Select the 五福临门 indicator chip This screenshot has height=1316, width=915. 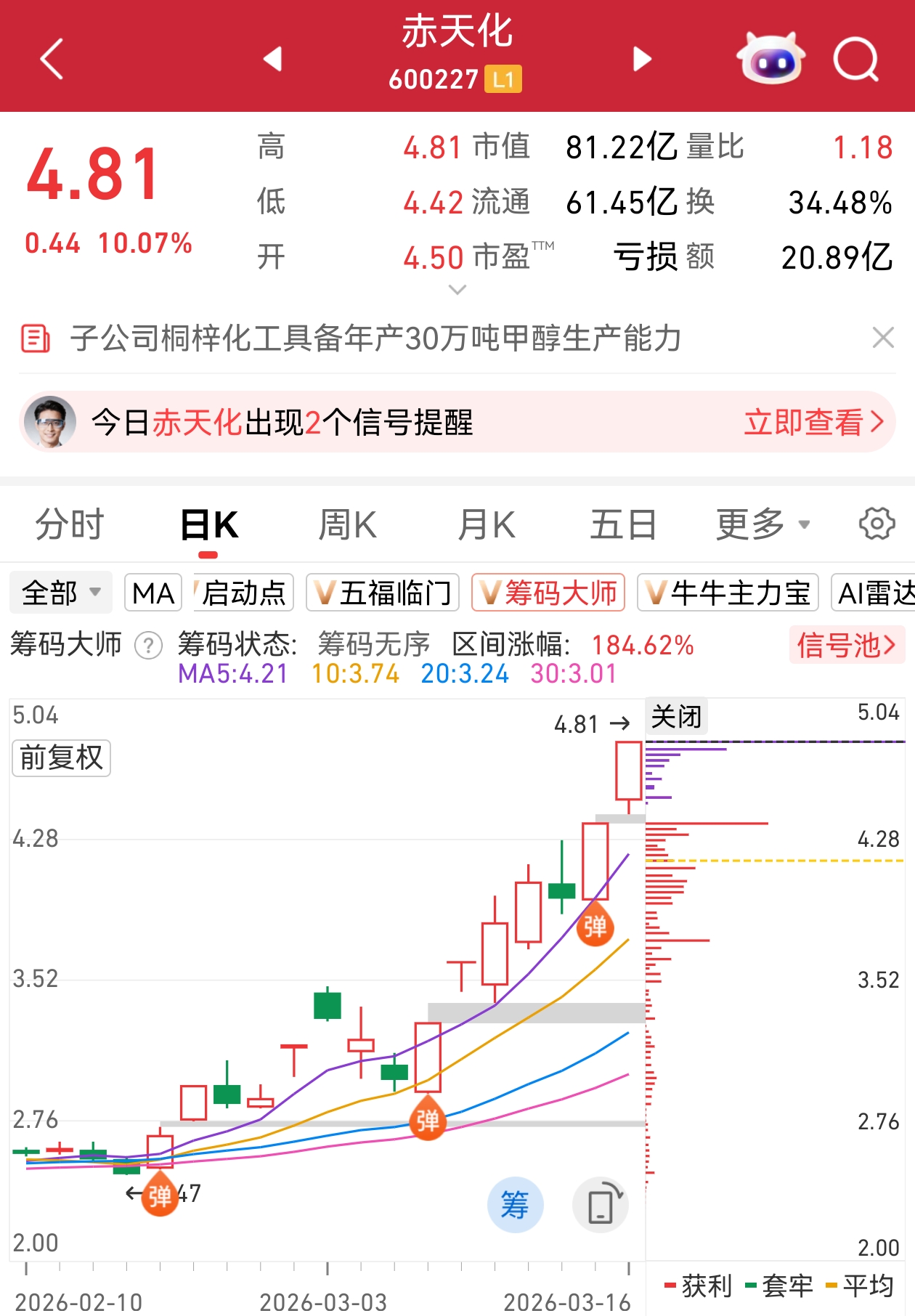tap(383, 593)
